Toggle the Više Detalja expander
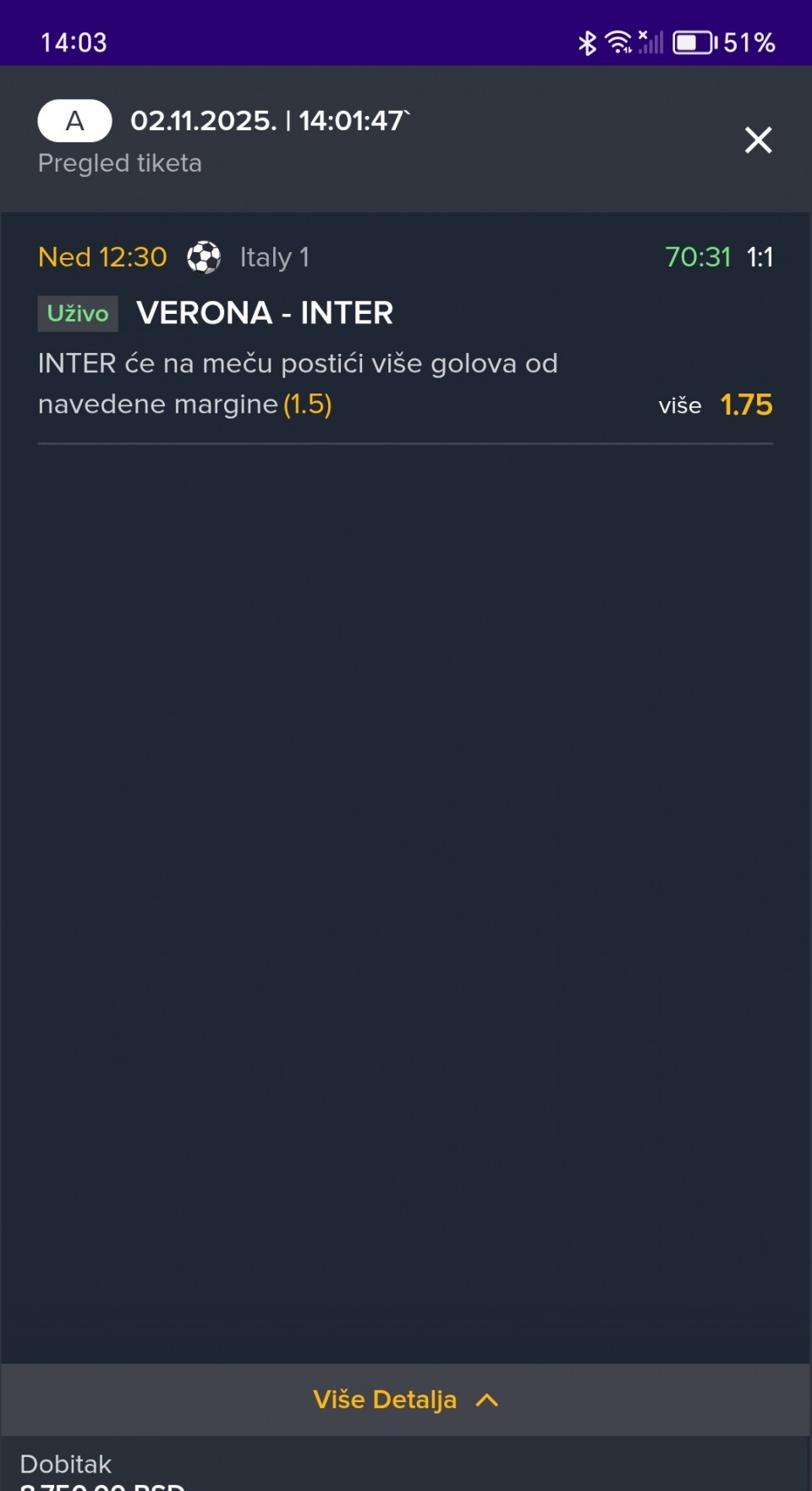This screenshot has height=1491, width=812. click(405, 1400)
